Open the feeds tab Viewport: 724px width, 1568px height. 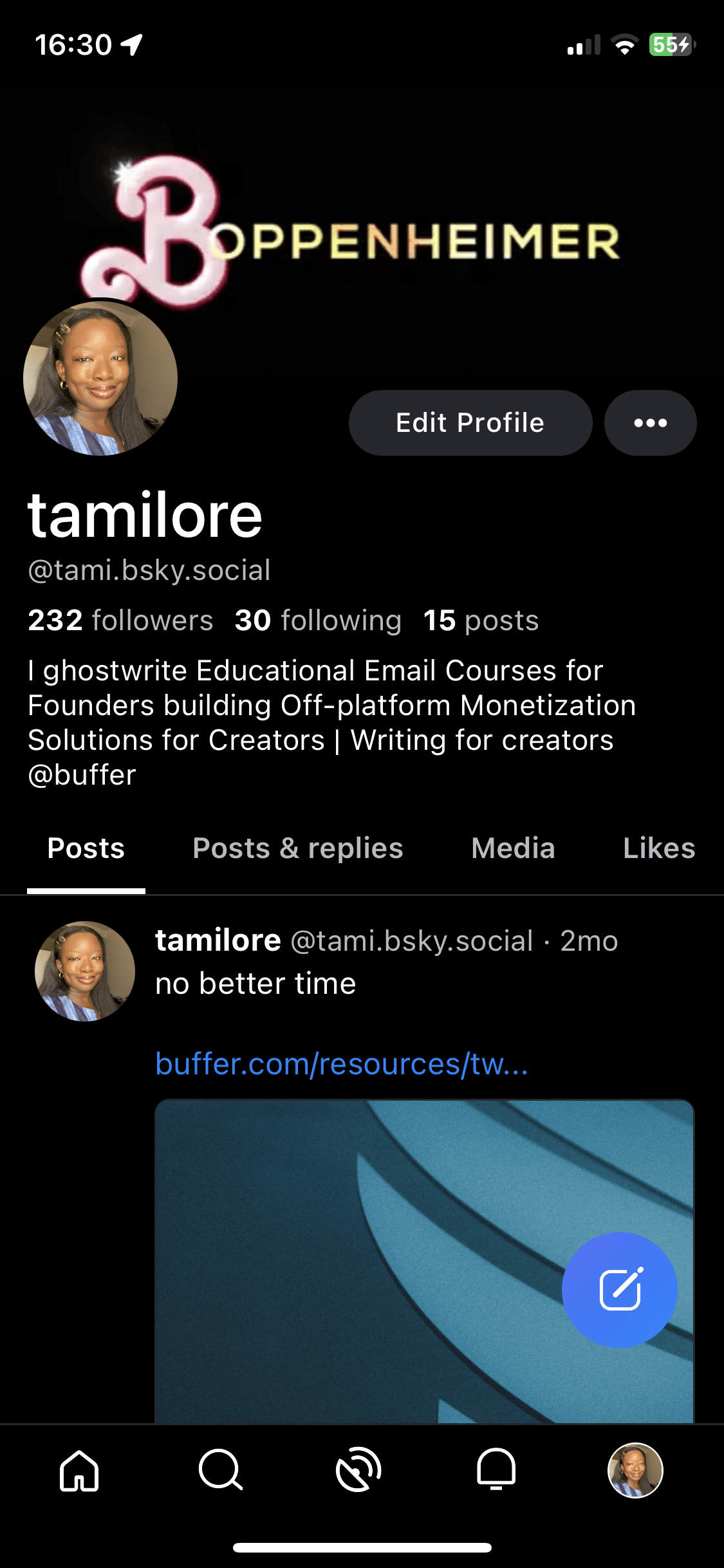pos(358,1470)
